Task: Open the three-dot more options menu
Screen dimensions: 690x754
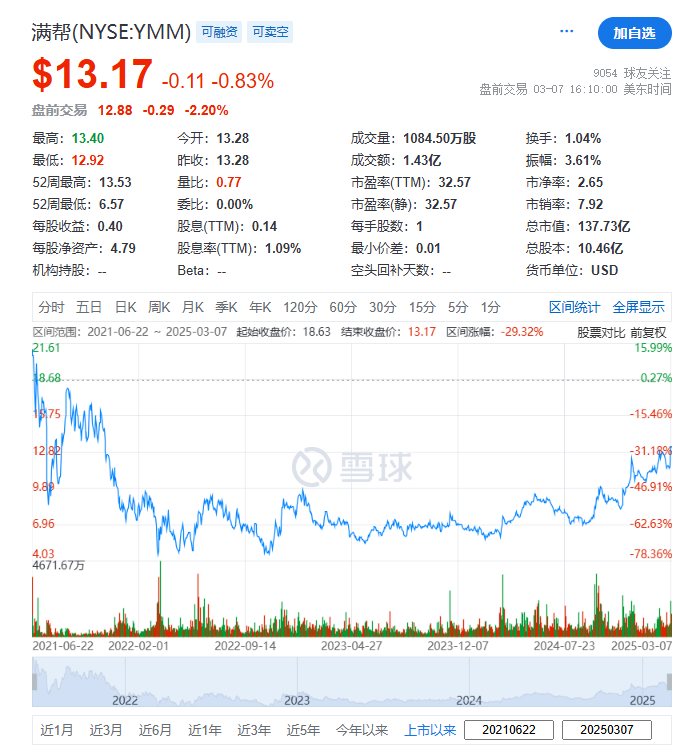Action: coord(567,32)
